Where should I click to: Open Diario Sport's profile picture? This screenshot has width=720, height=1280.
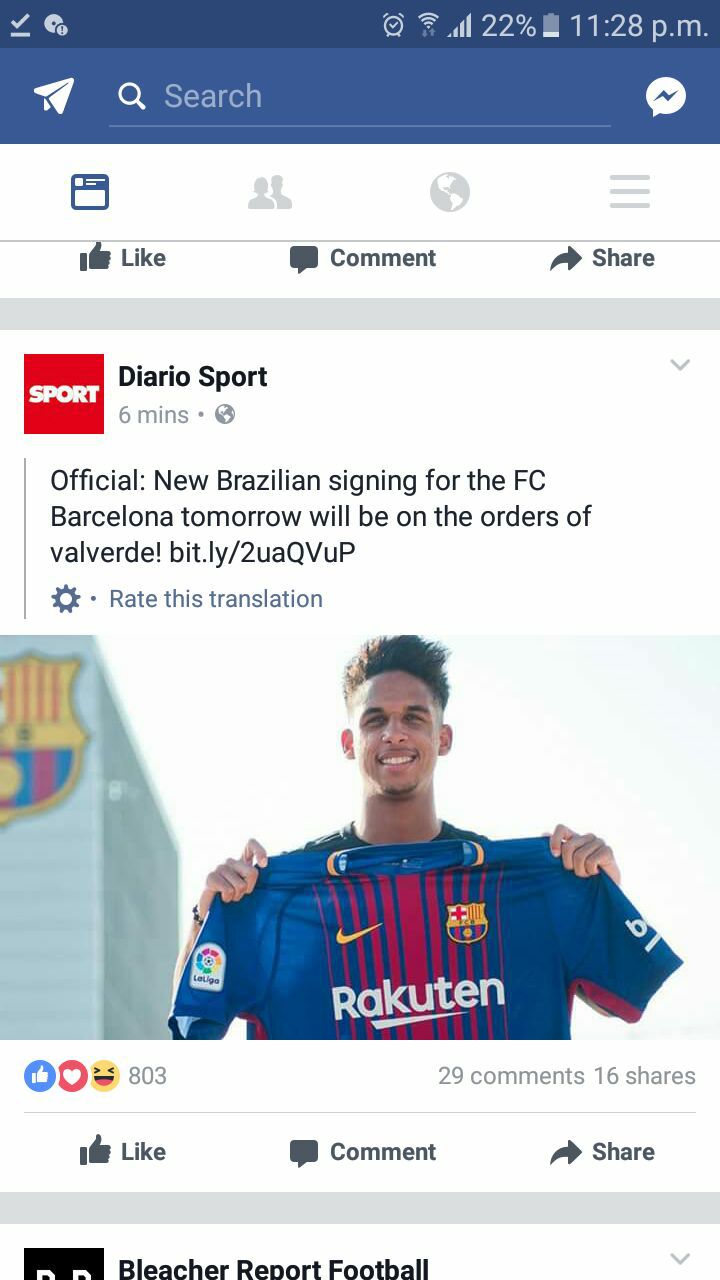tap(64, 394)
